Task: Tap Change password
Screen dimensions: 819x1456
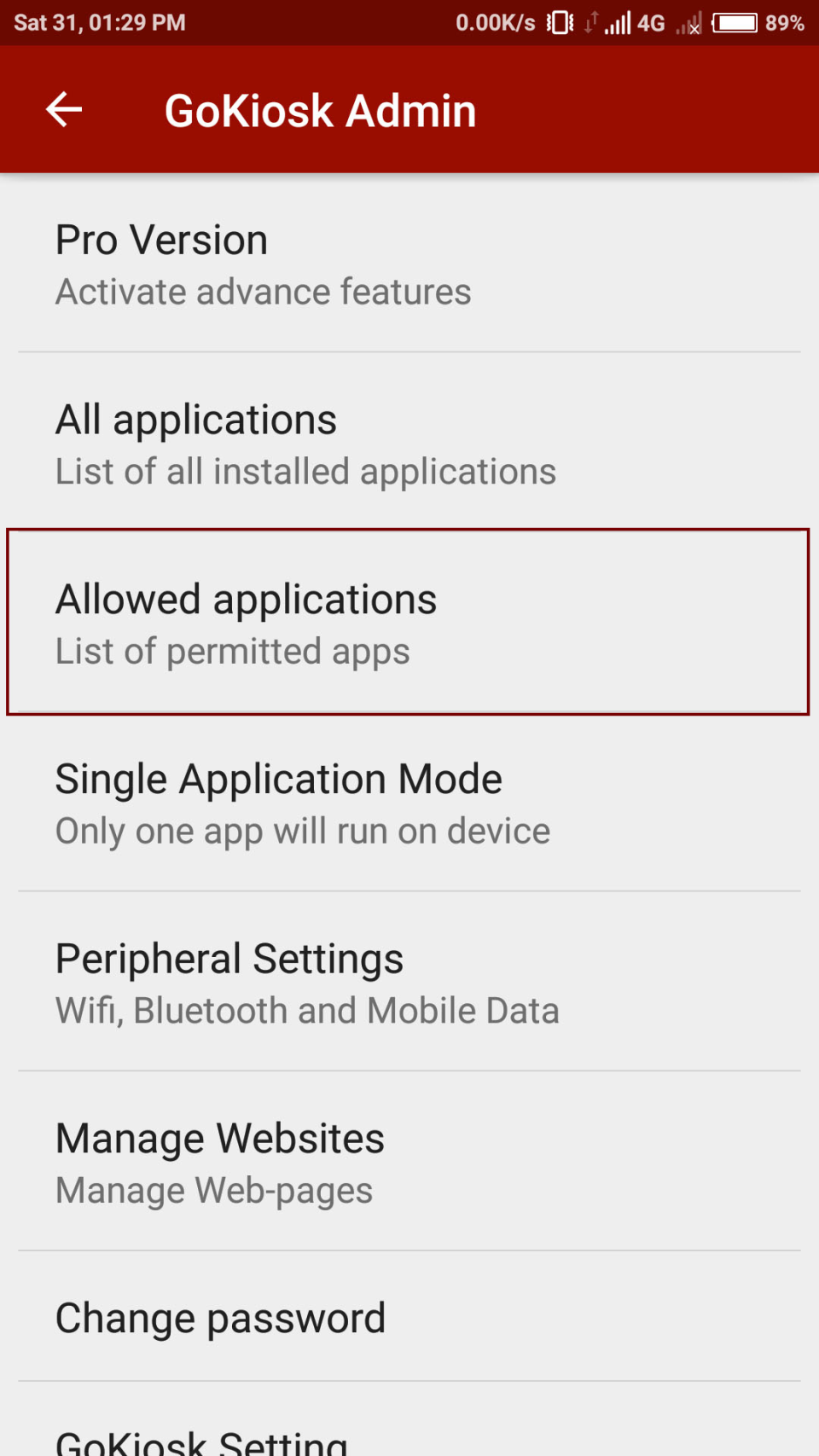Action: [x=409, y=1318]
